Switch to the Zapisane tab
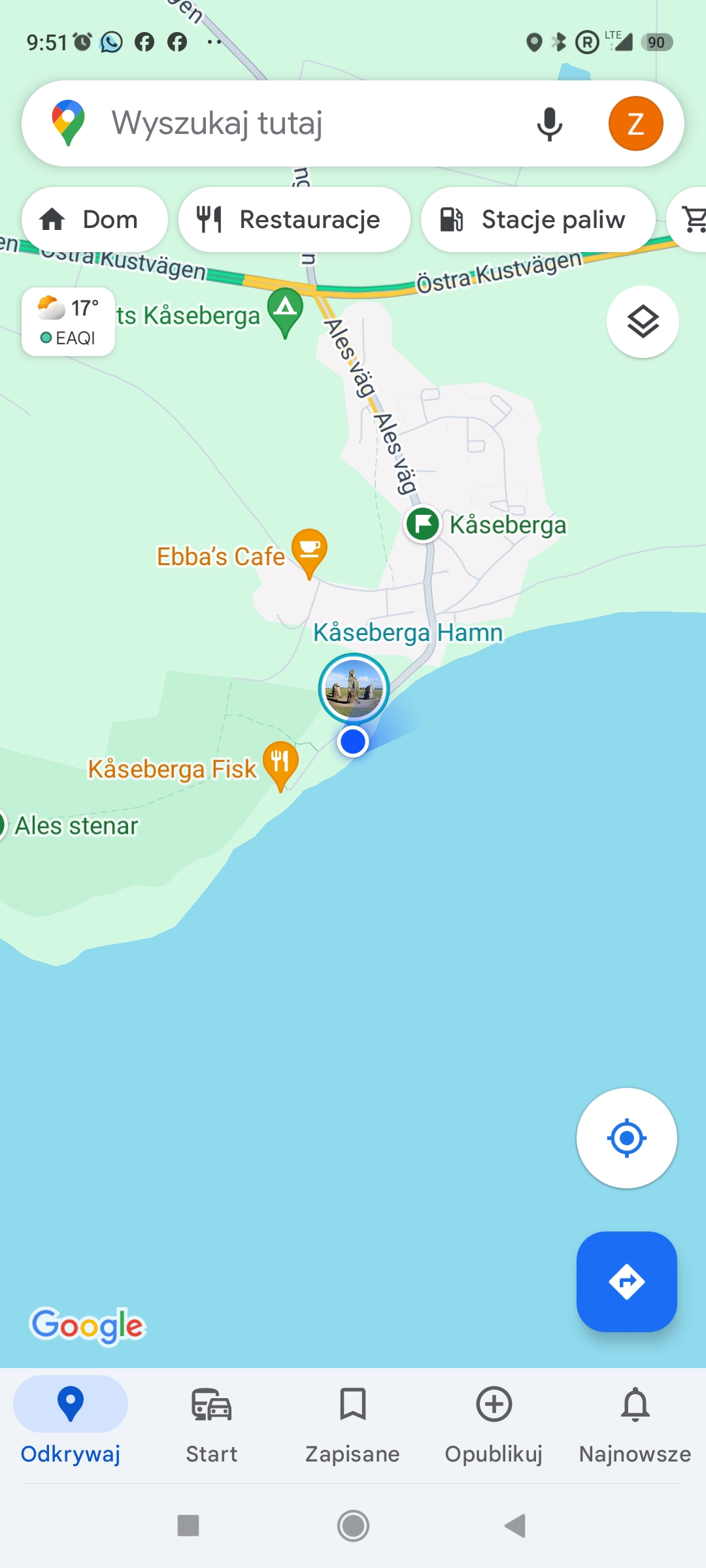The image size is (706, 1568). (352, 1424)
